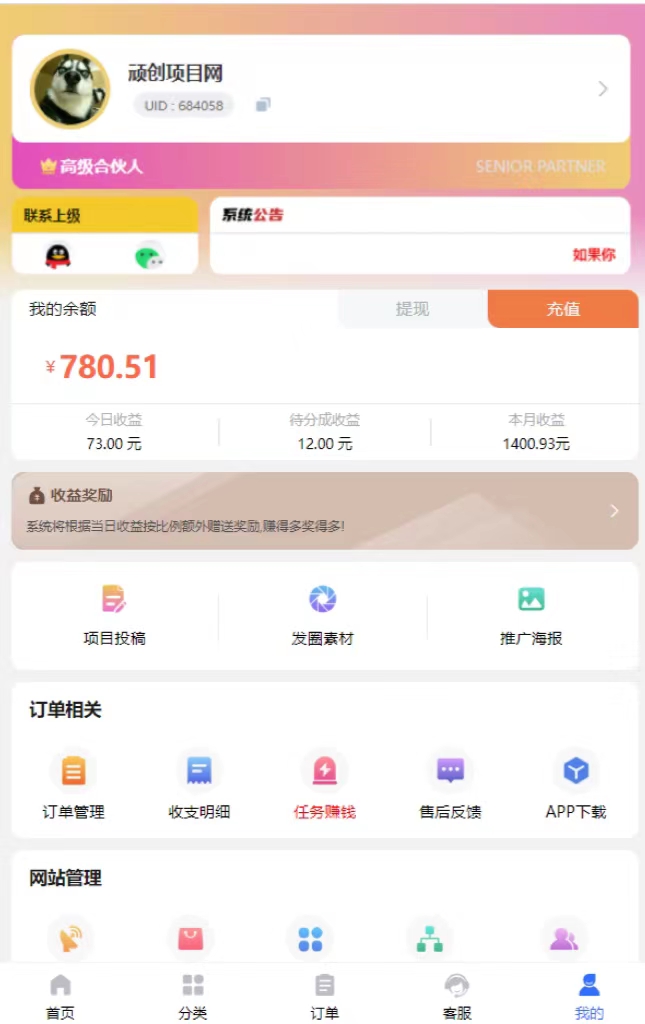Switch to the 首页 tab
The image size is (645, 1024).
(60, 996)
